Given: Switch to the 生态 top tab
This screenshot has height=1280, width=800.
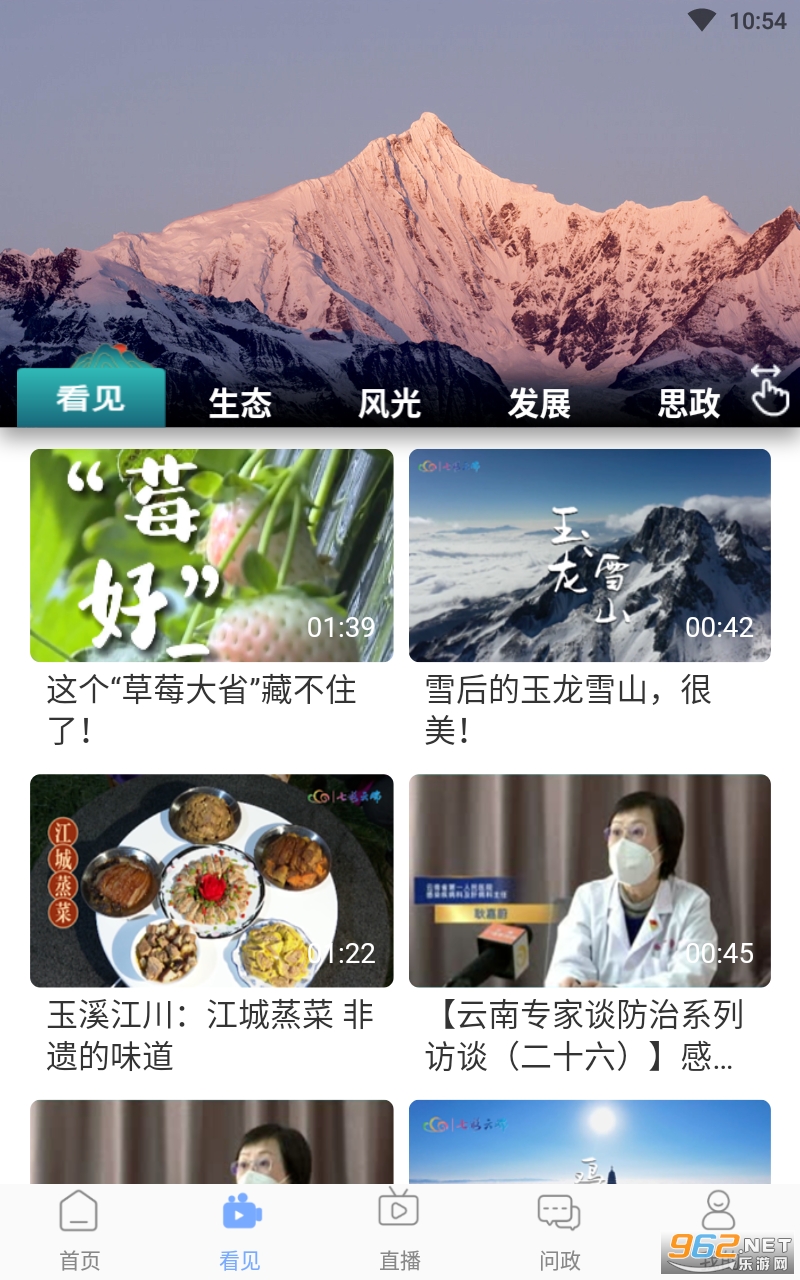Looking at the screenshot, I should [240, 403].
